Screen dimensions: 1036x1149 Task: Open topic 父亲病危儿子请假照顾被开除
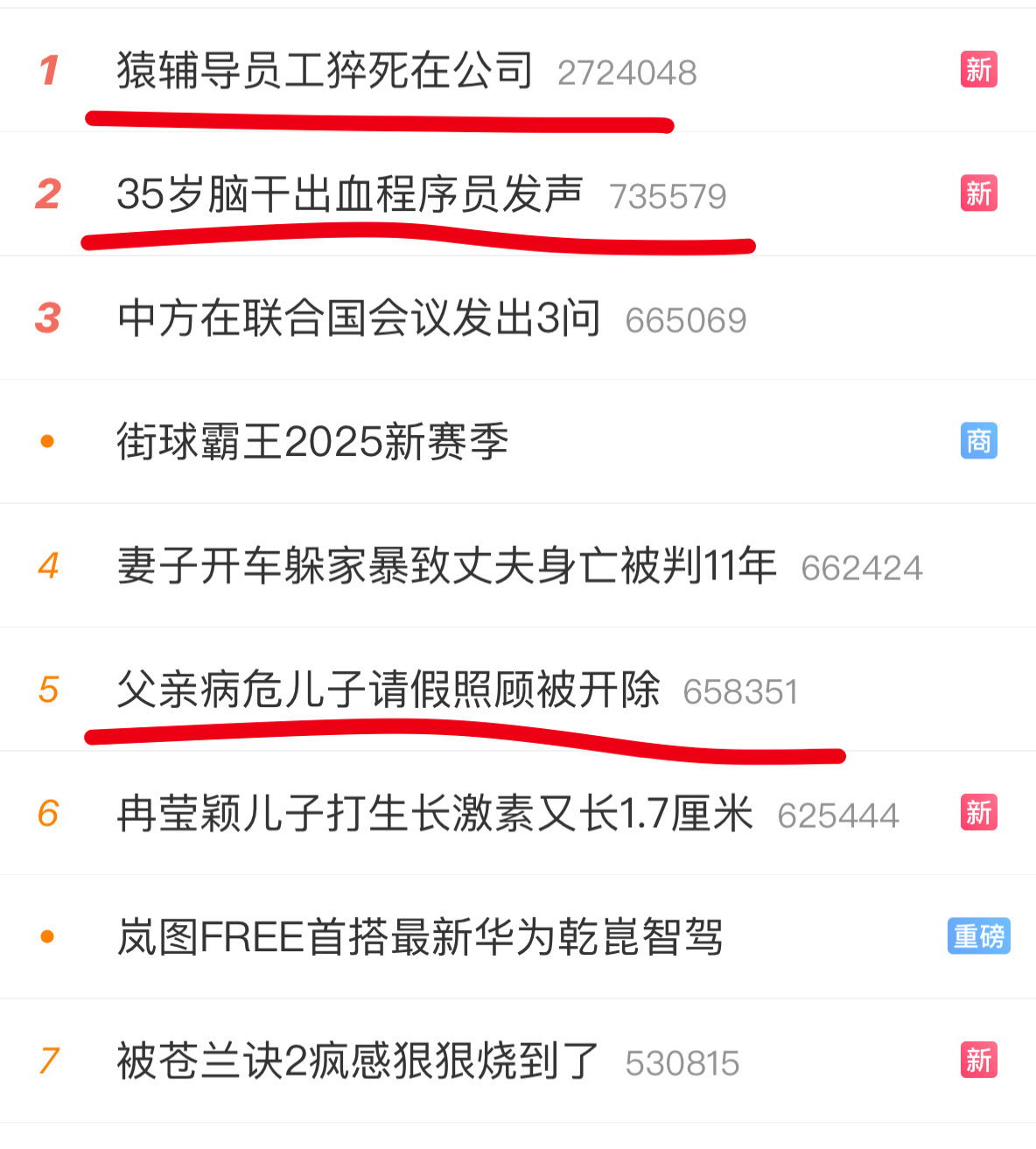tap(388, 690)
